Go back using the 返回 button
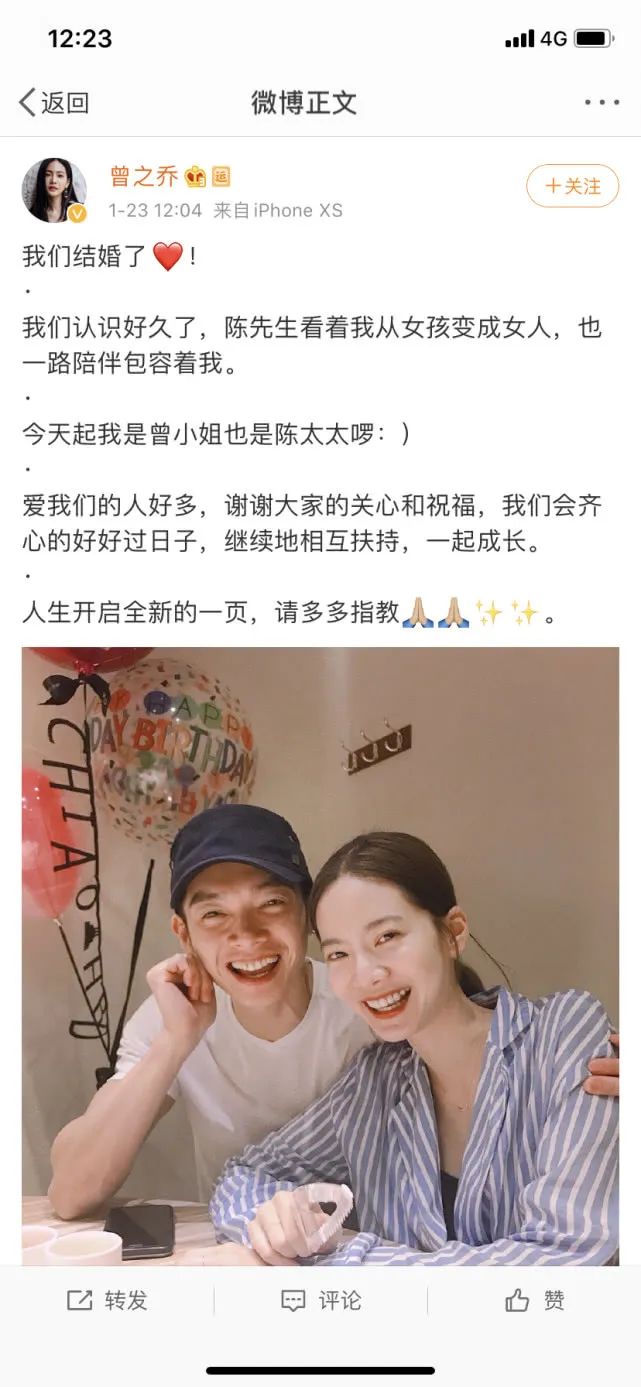 coord(54,102)
